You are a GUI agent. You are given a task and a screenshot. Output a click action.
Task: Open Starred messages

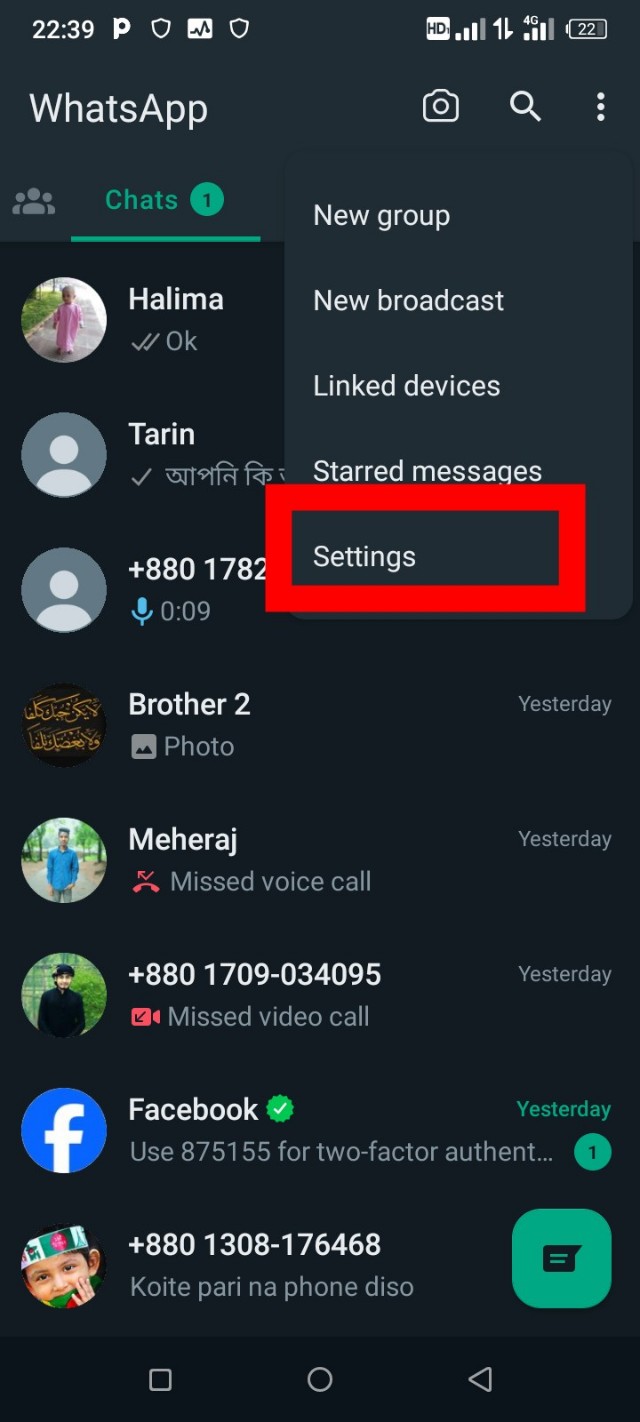point(427,470)
